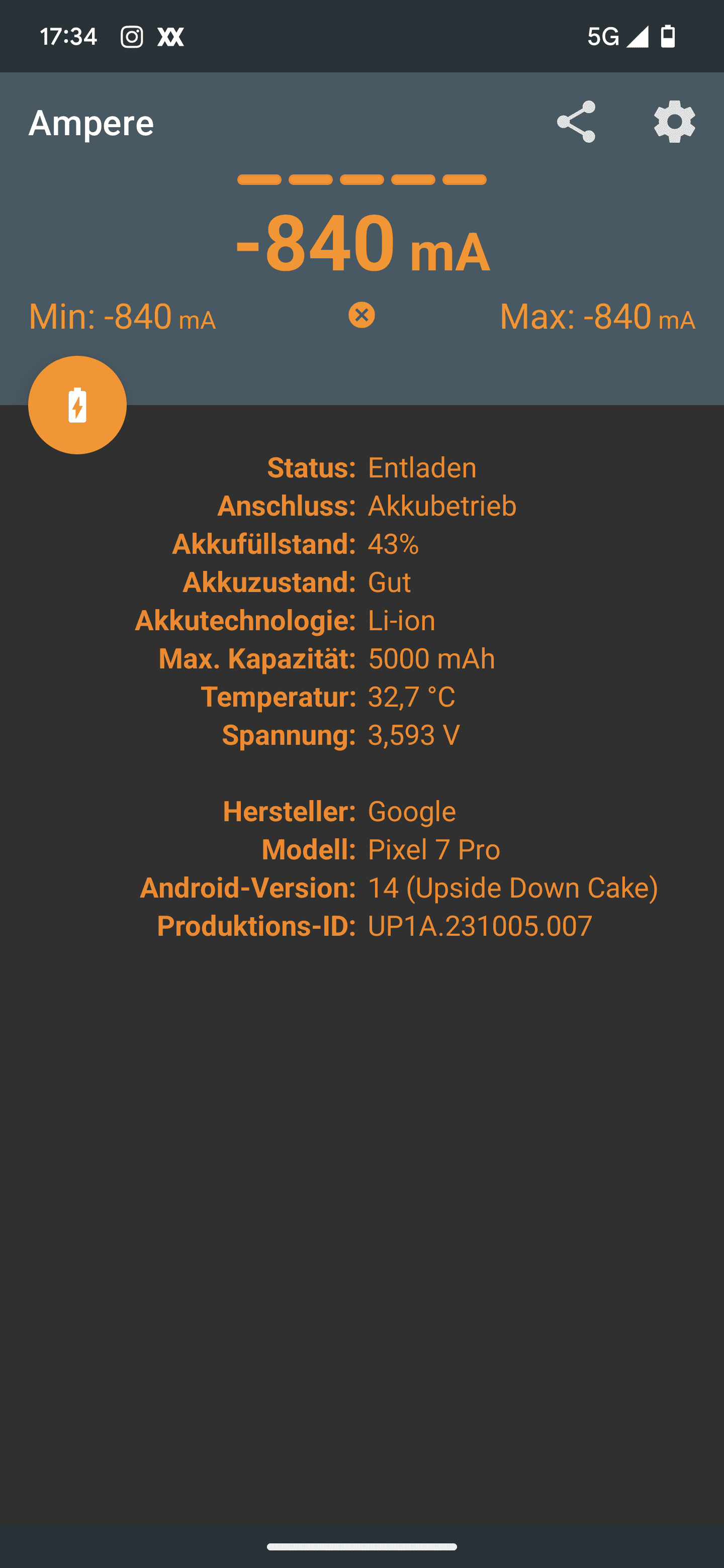Share the battery readings

point(575,122)
